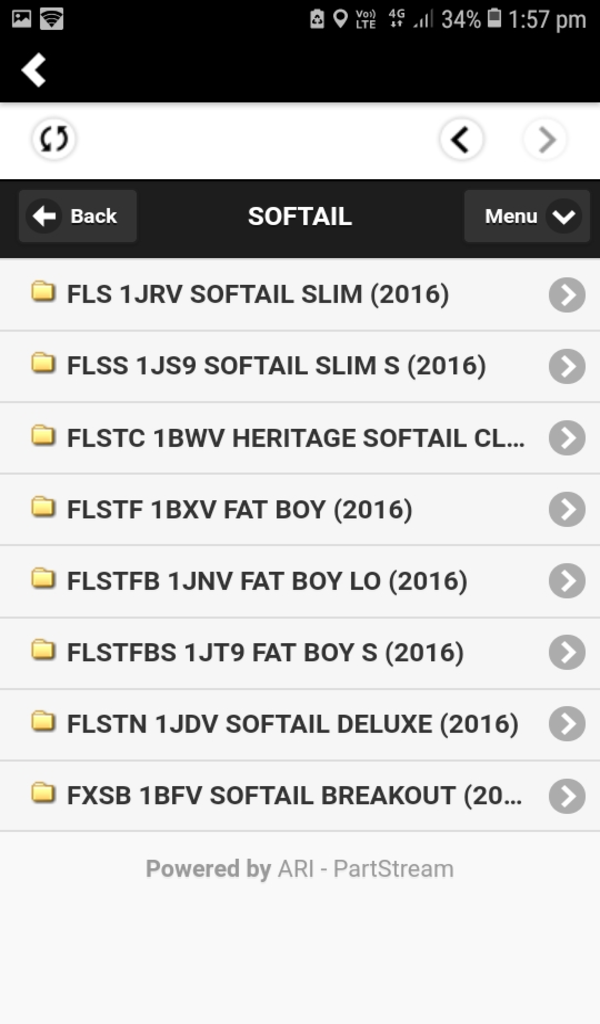Tap the Back button beside SOFTAIL
The height and width of the screenshot is (1024, 600).
tap(77, 216)
